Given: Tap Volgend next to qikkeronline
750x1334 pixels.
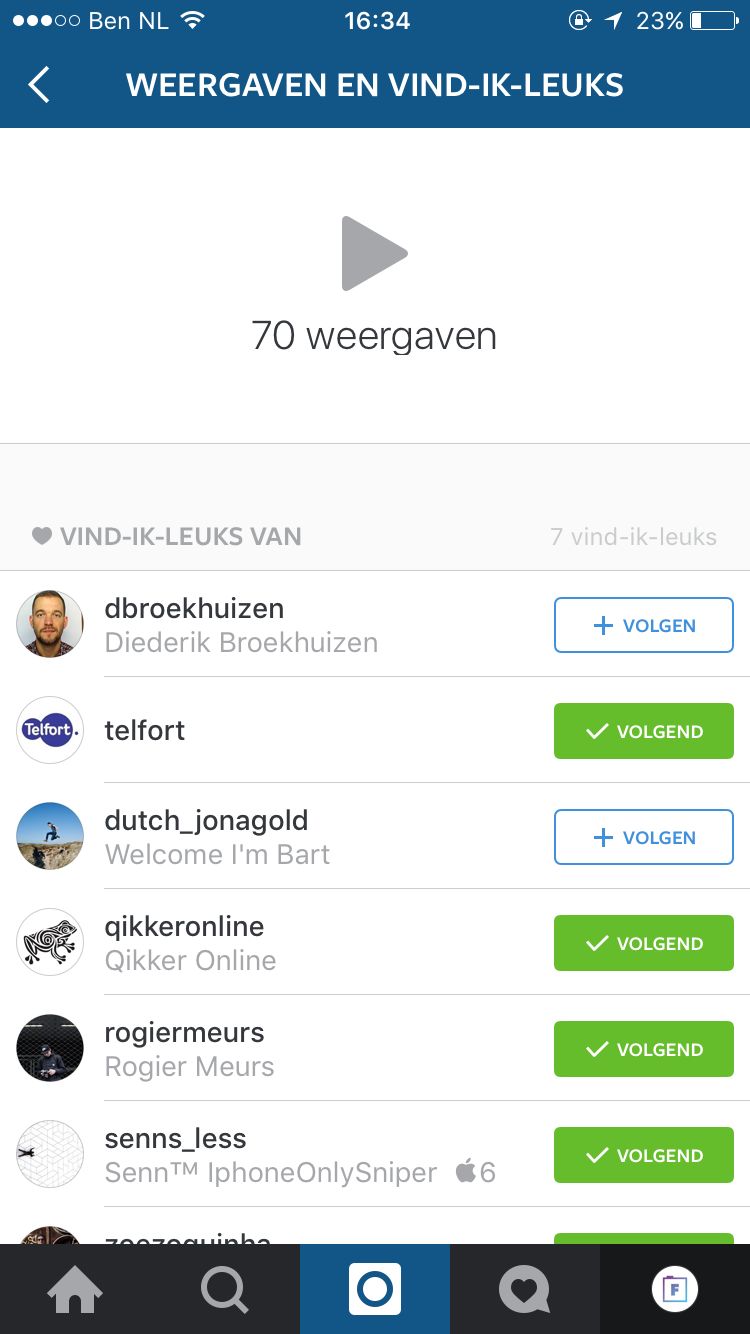Looking at the screenshot, I should coord(644,943).
